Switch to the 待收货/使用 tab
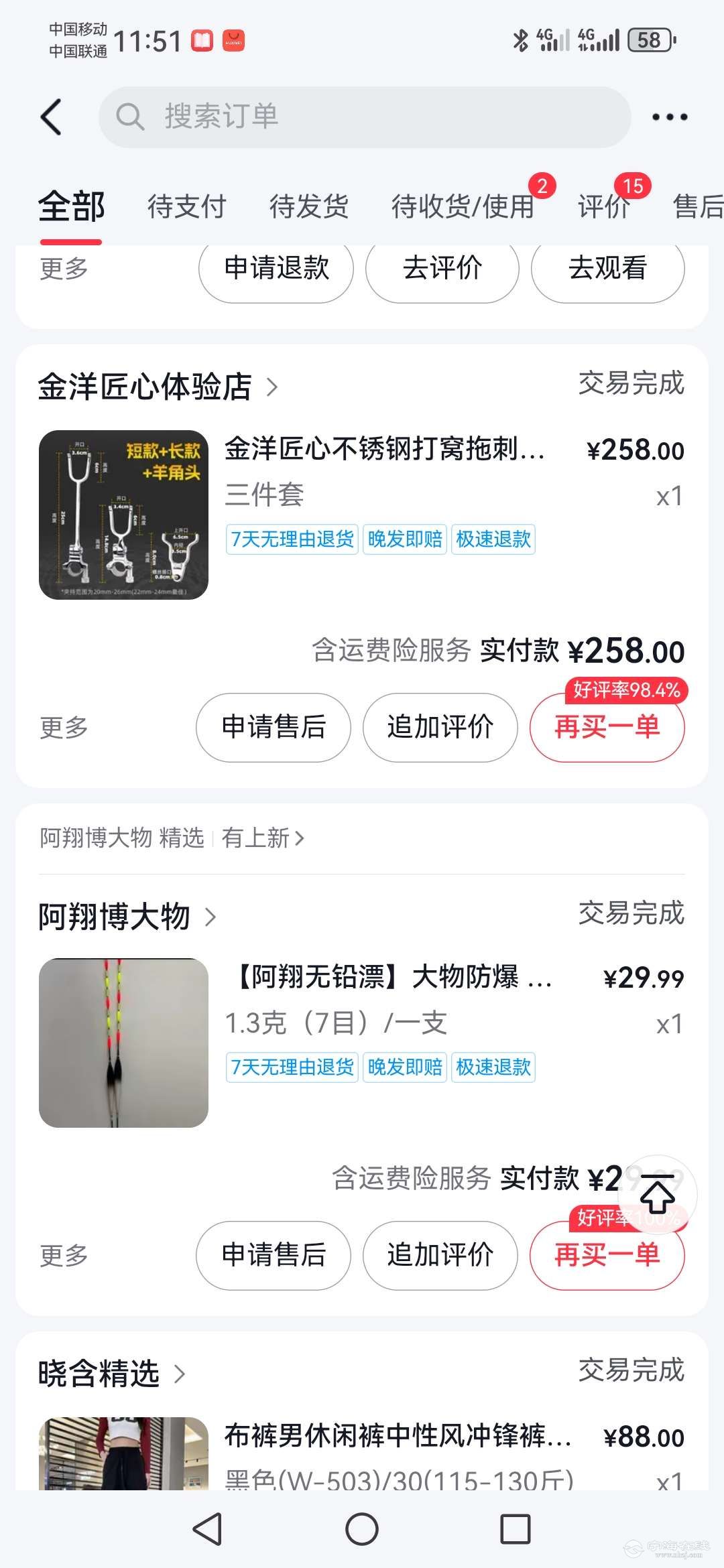Image resolution: width=724 pixels, height=1568 pixels. tap(463, 206)
